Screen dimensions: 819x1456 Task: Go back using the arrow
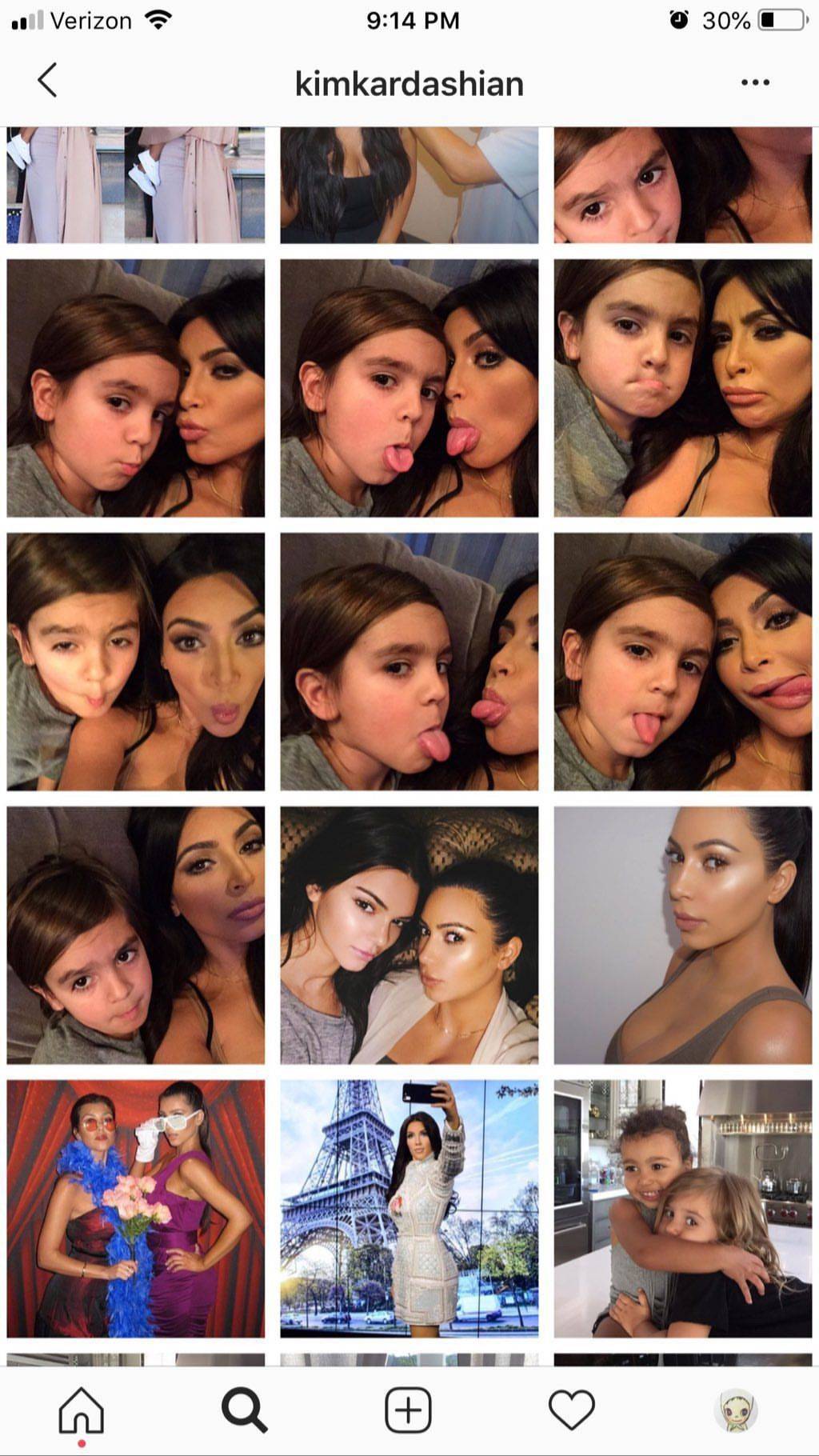click(47, 81)
